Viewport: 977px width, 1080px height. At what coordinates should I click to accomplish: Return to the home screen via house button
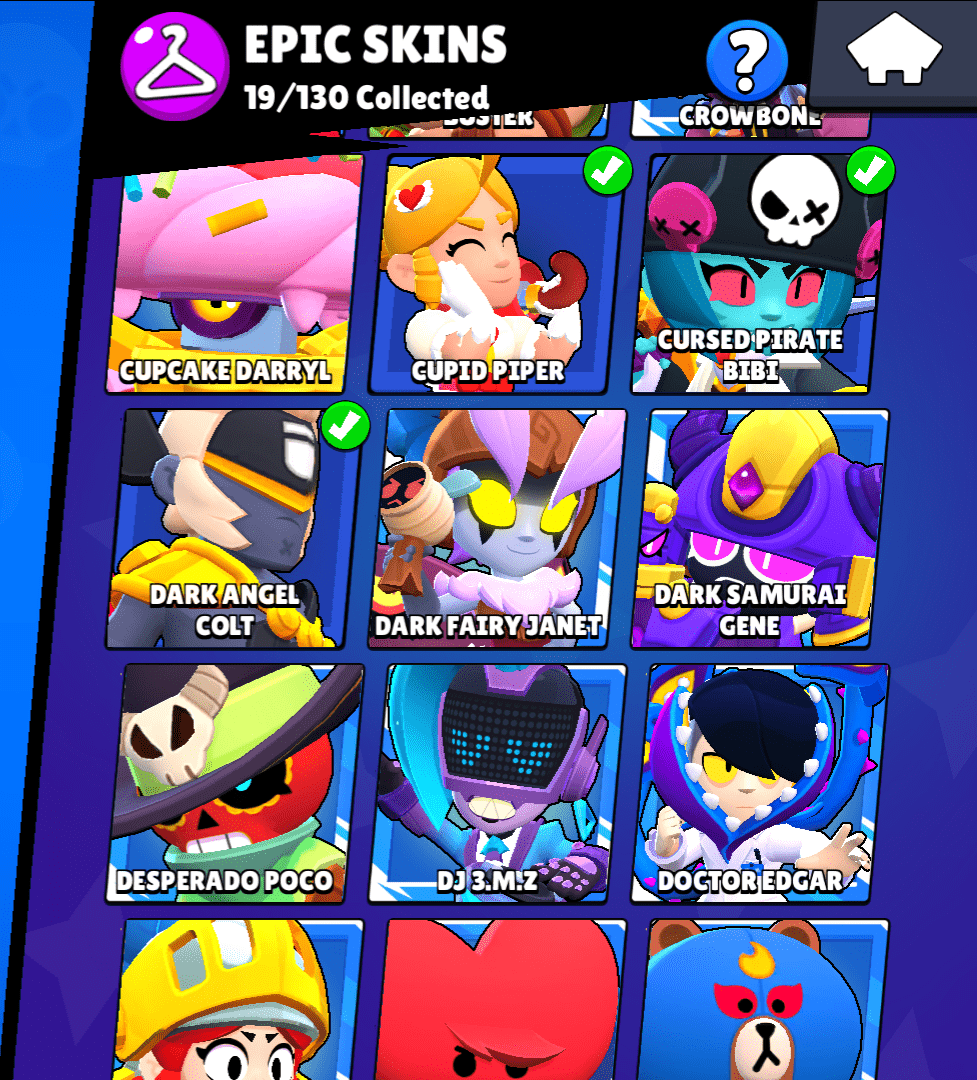[x=895, y=52]
